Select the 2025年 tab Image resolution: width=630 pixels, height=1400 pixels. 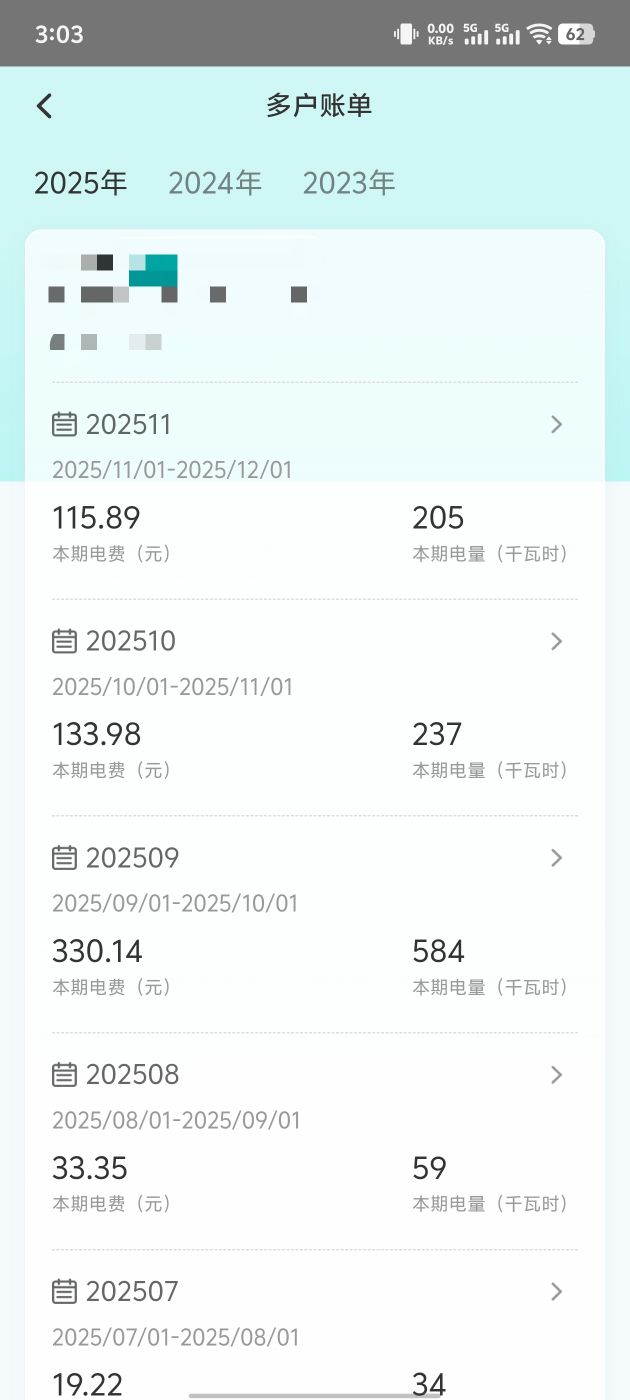(x=80, y=183)
